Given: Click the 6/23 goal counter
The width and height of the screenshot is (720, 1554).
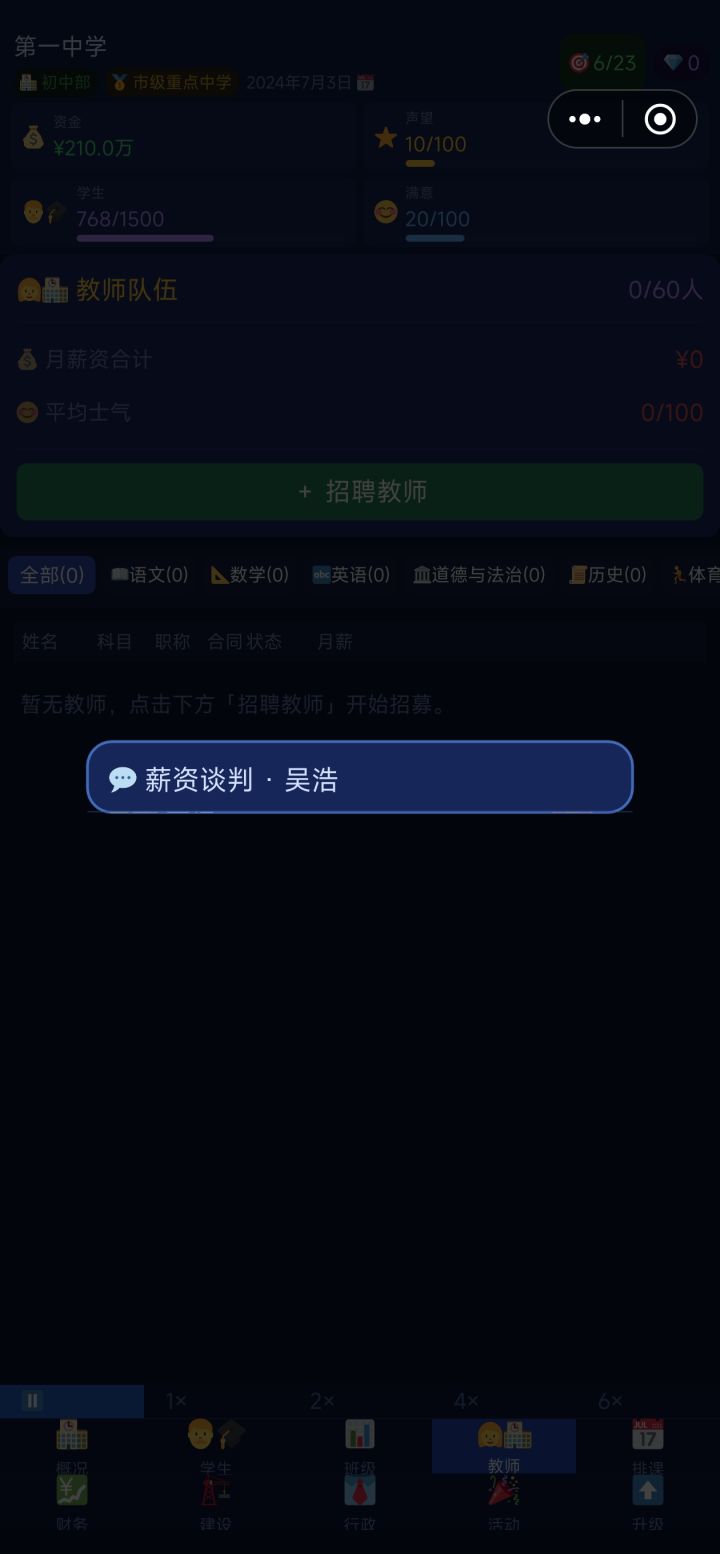Looking at the screenshot, I should [x=604, y=63].
